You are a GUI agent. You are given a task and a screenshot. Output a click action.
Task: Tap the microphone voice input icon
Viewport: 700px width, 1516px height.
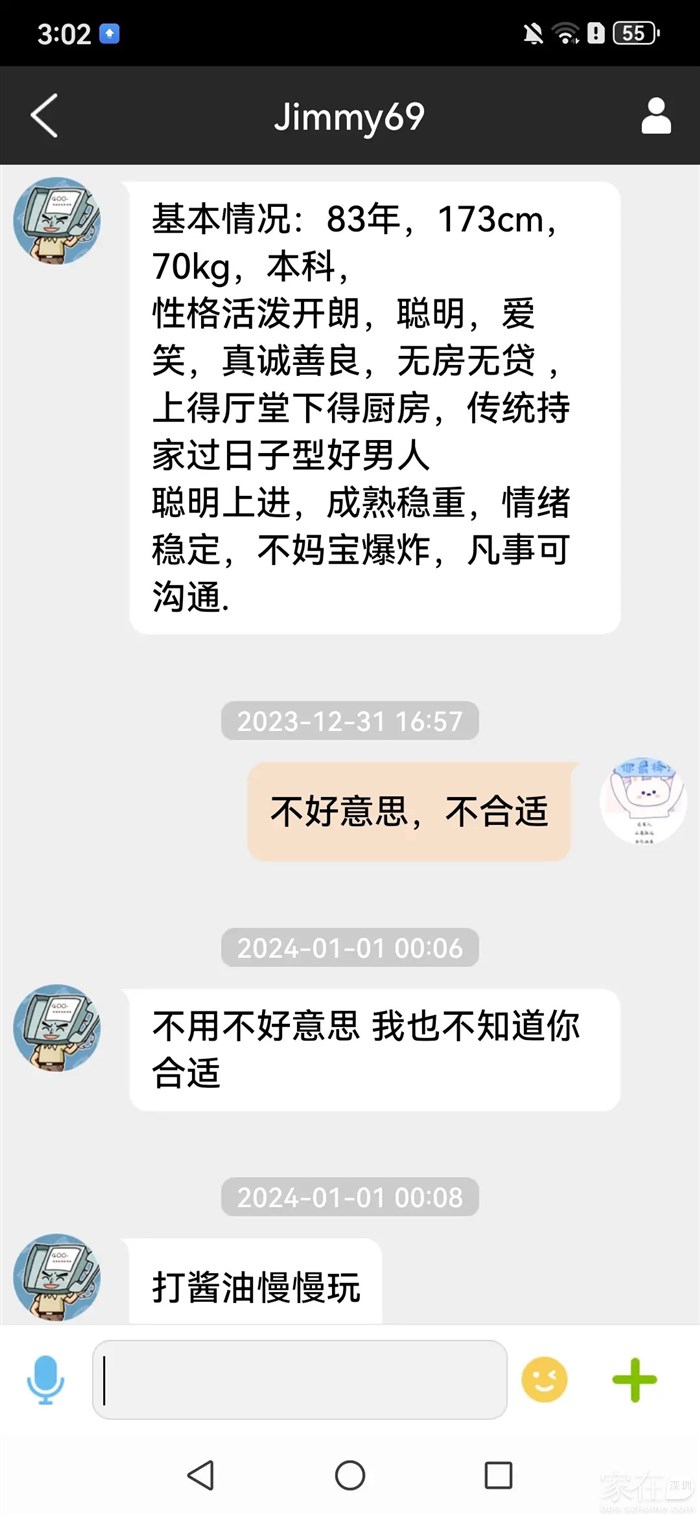(x=45, y=1380)
